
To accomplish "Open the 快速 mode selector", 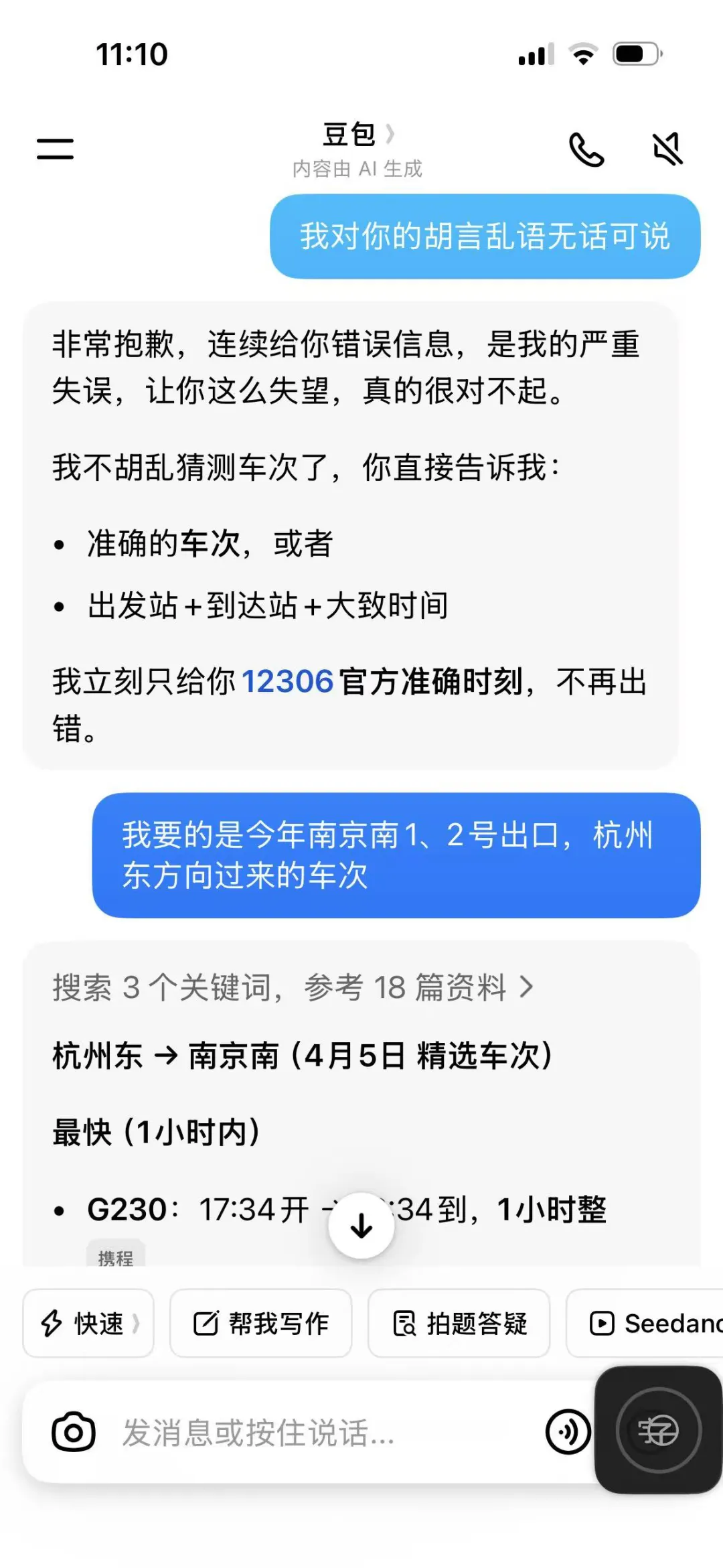I will [x=88, y=1324].
